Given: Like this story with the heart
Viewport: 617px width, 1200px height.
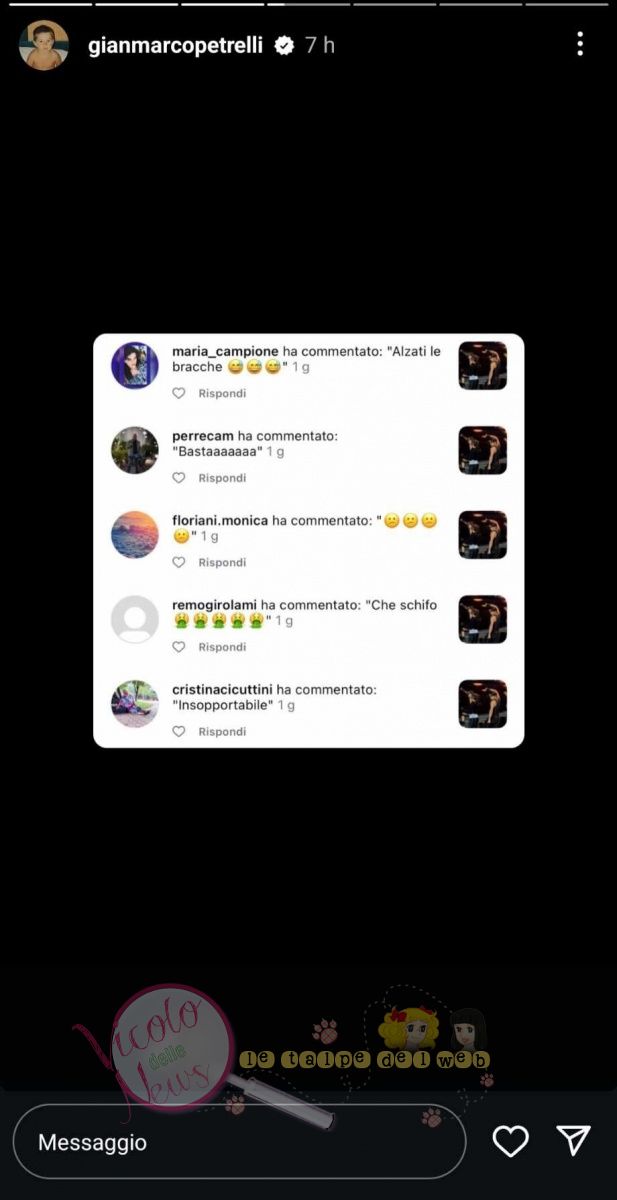Looking at the screenshot, I should [x=510, y=1141].
